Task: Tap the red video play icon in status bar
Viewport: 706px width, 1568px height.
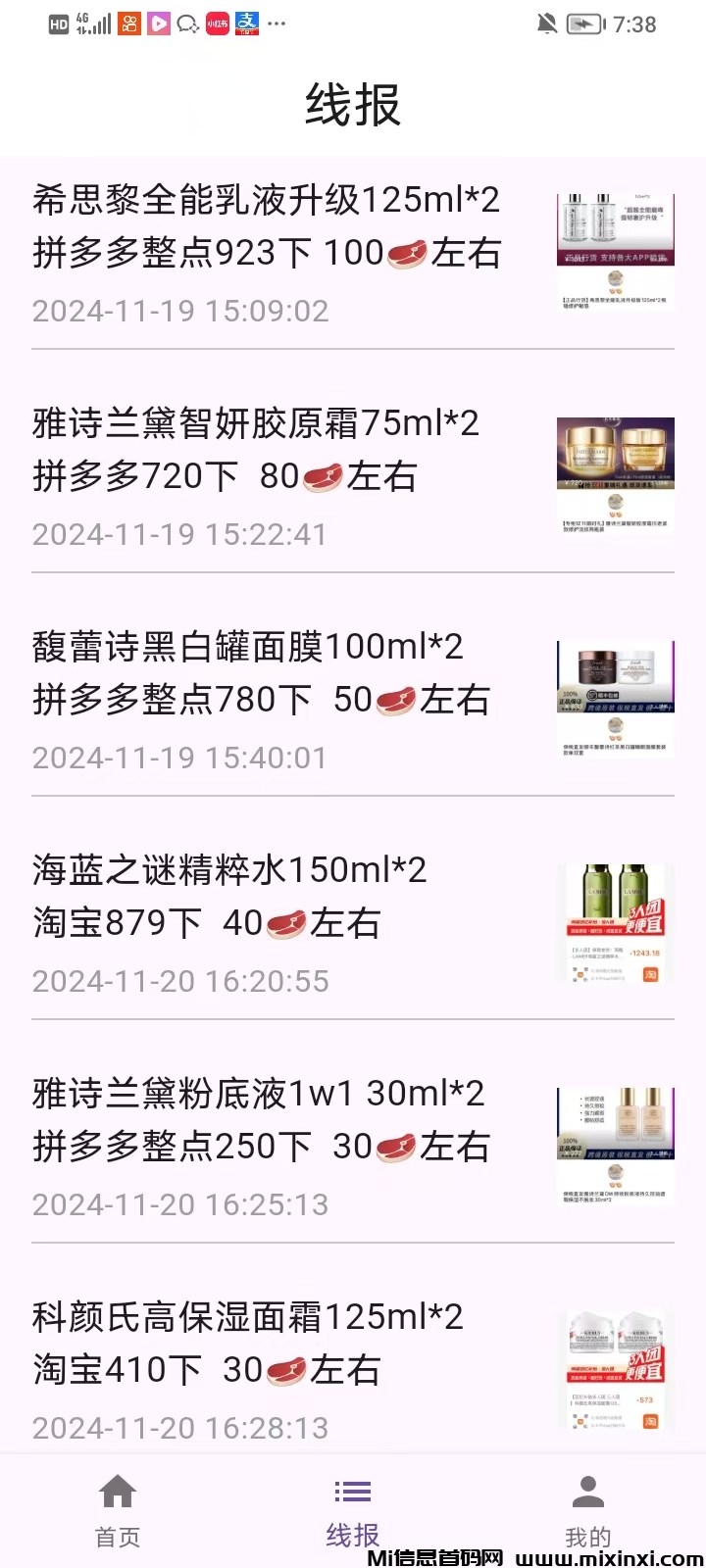Action: tap(159, 24)
